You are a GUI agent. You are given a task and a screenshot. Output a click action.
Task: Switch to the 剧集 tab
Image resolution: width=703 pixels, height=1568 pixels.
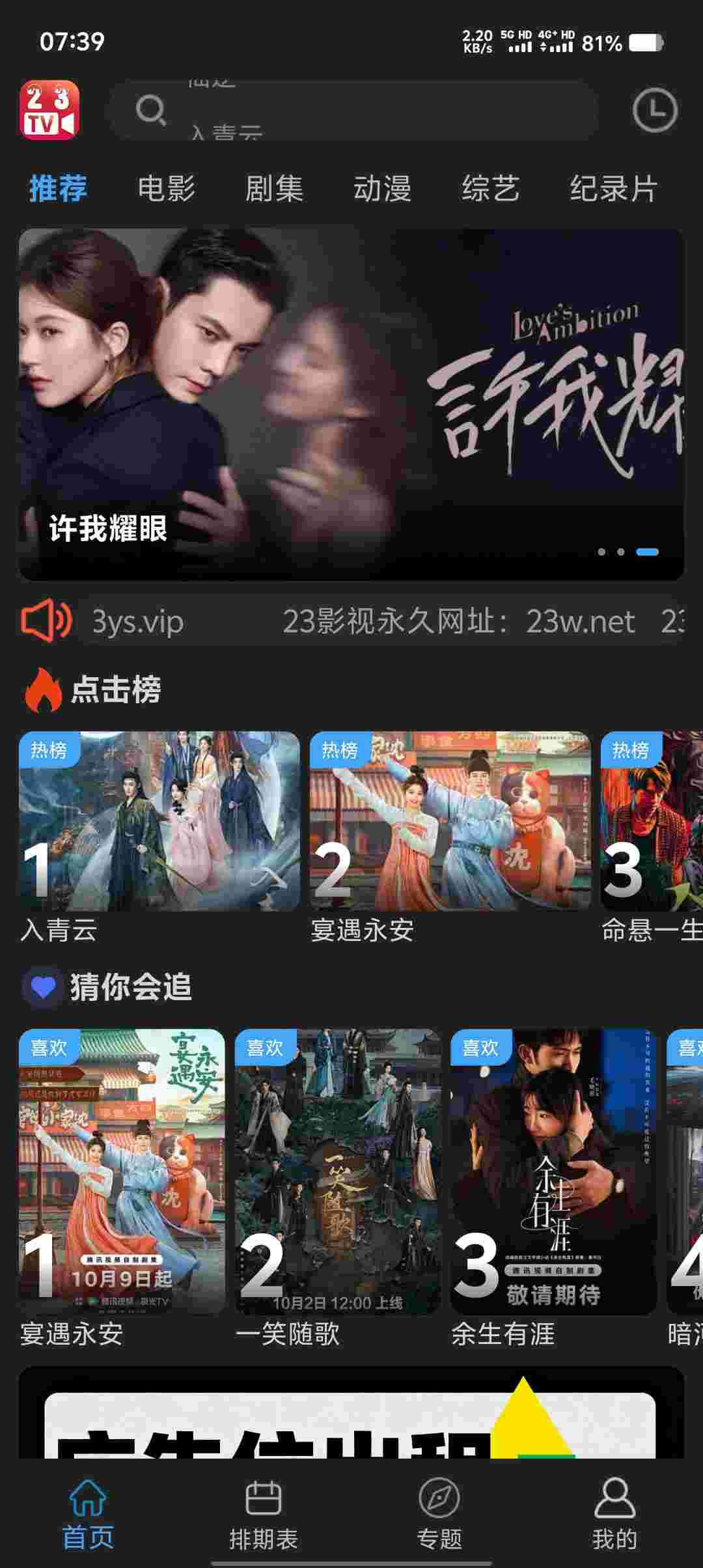pyautogui.click(x=274, y=189)
